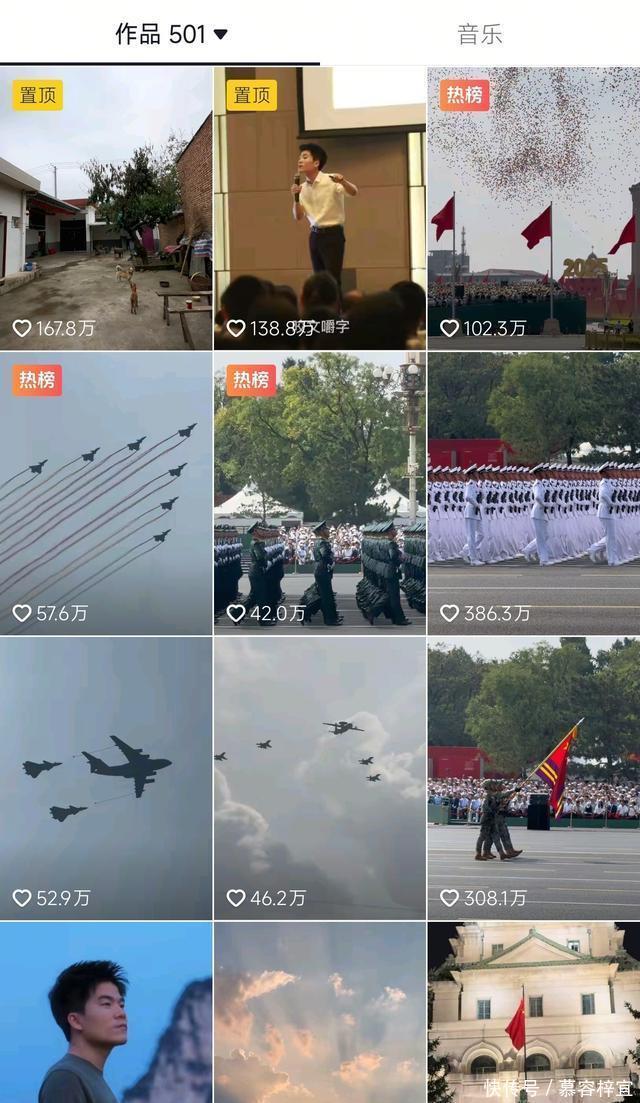The width and height of the screenshot is (640, 1103).
Task: Switch to the 音乐 tab
Action: coord(479,34)
